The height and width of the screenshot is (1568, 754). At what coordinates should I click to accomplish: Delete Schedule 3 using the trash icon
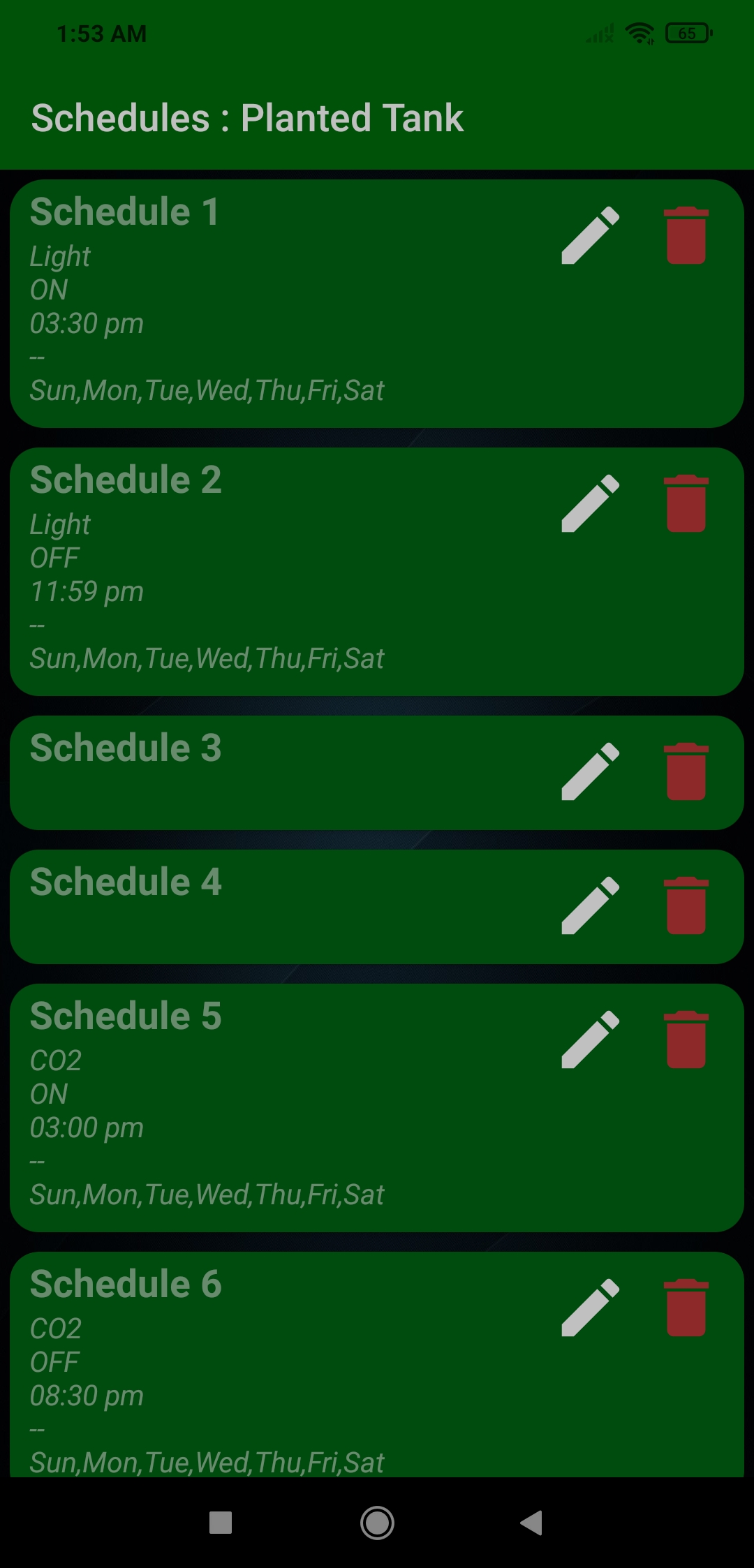click(x=686, y=771)
